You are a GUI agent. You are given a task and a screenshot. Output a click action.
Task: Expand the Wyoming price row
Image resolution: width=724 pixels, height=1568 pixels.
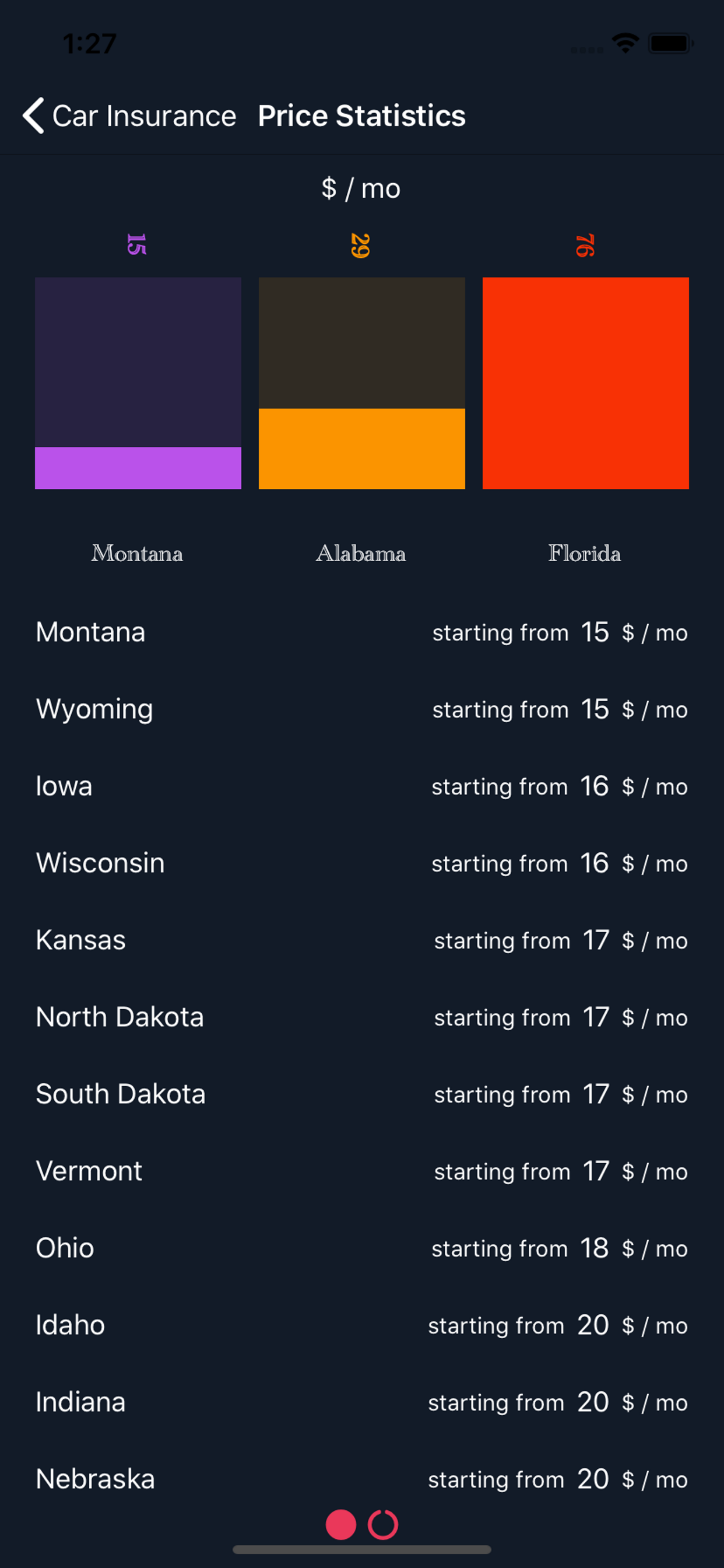(362, 709)
